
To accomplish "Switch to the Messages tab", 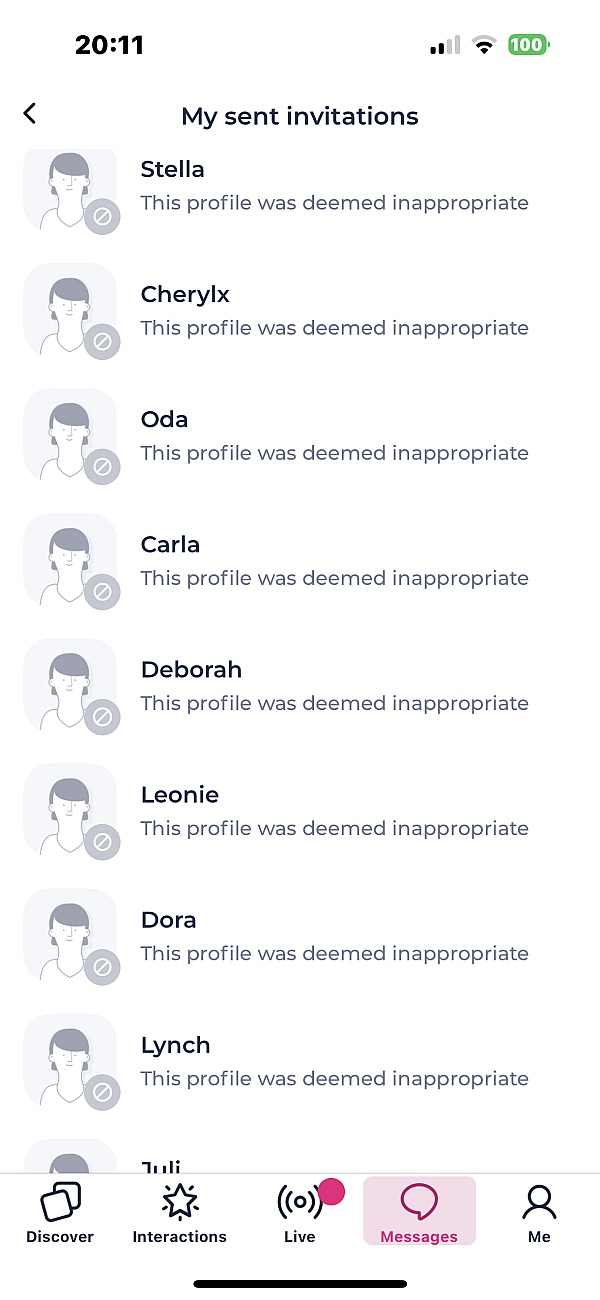I will 419,1212.
